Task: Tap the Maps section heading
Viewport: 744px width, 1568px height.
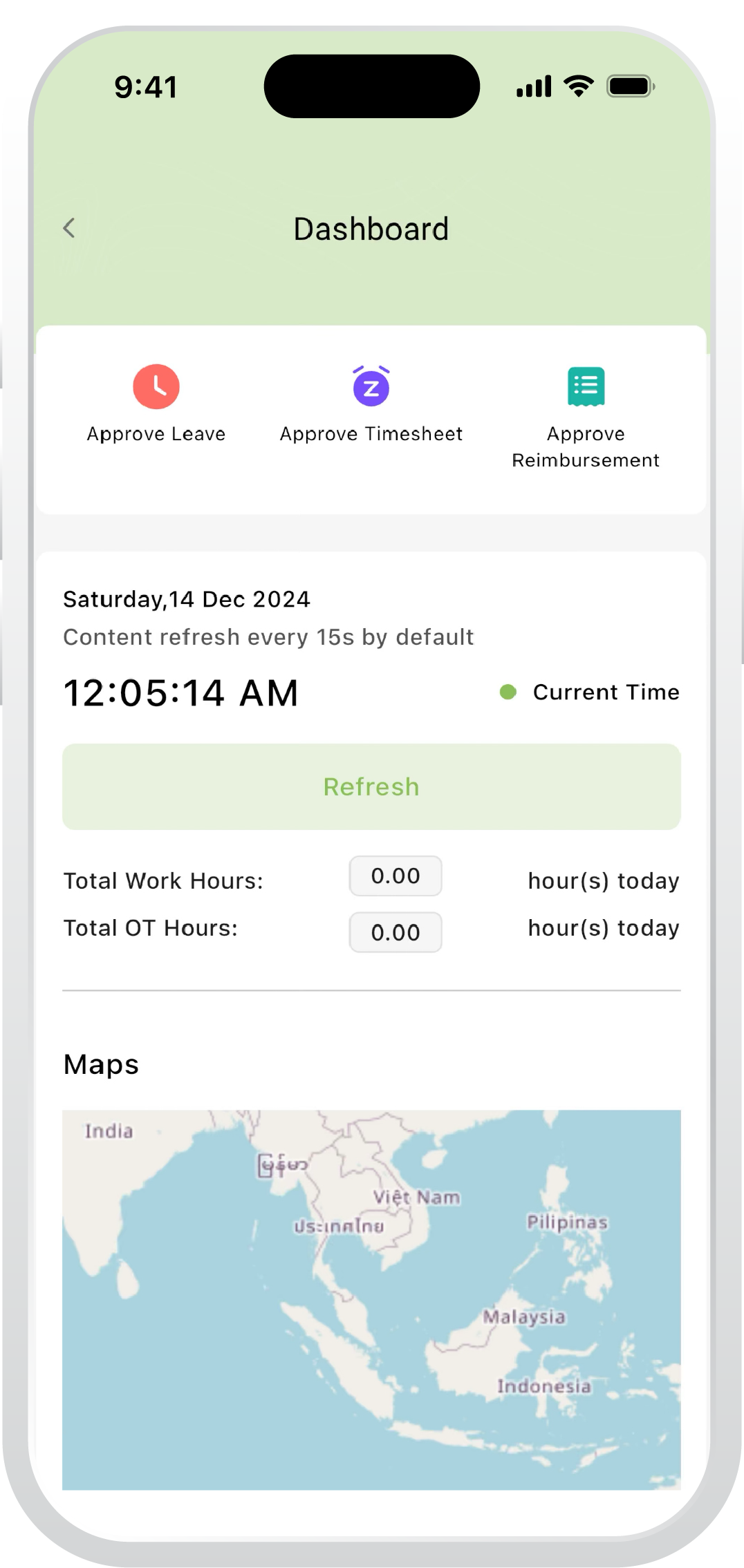Action: [x=101, y=1064]
